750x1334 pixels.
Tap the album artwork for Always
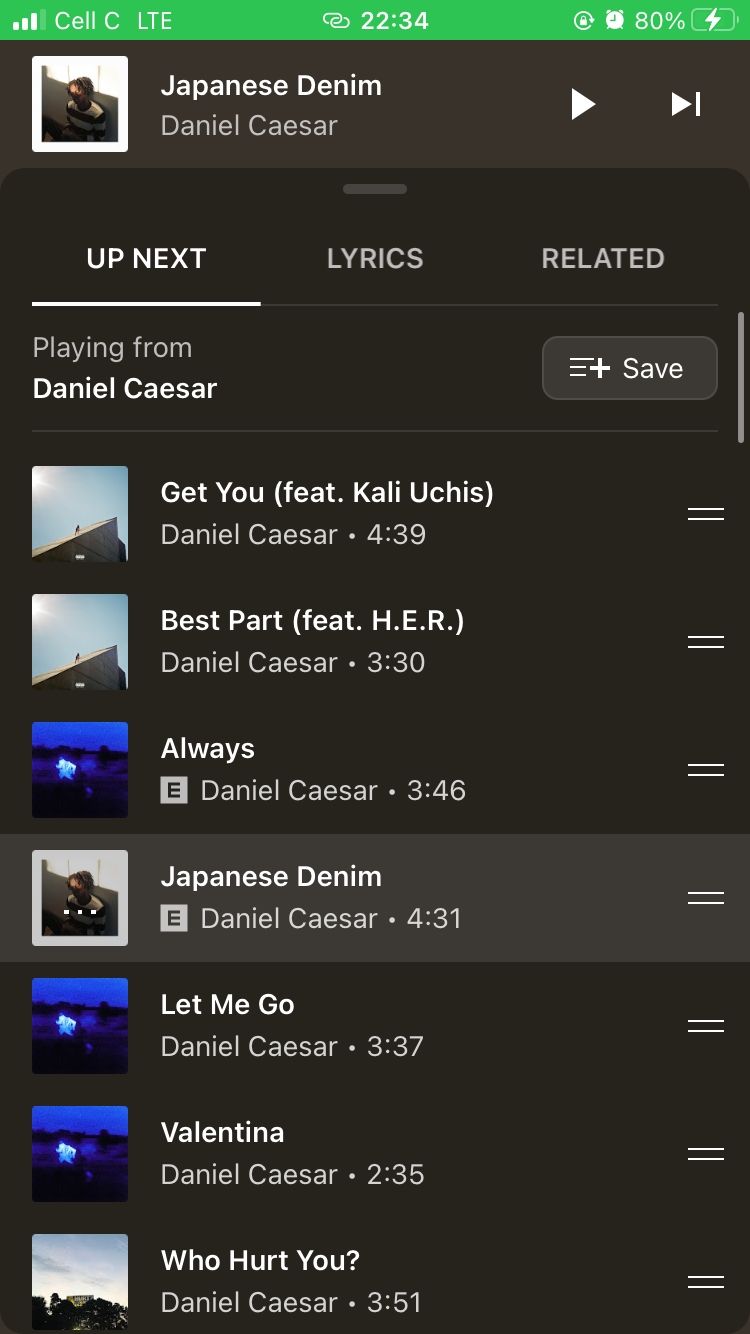80,770
